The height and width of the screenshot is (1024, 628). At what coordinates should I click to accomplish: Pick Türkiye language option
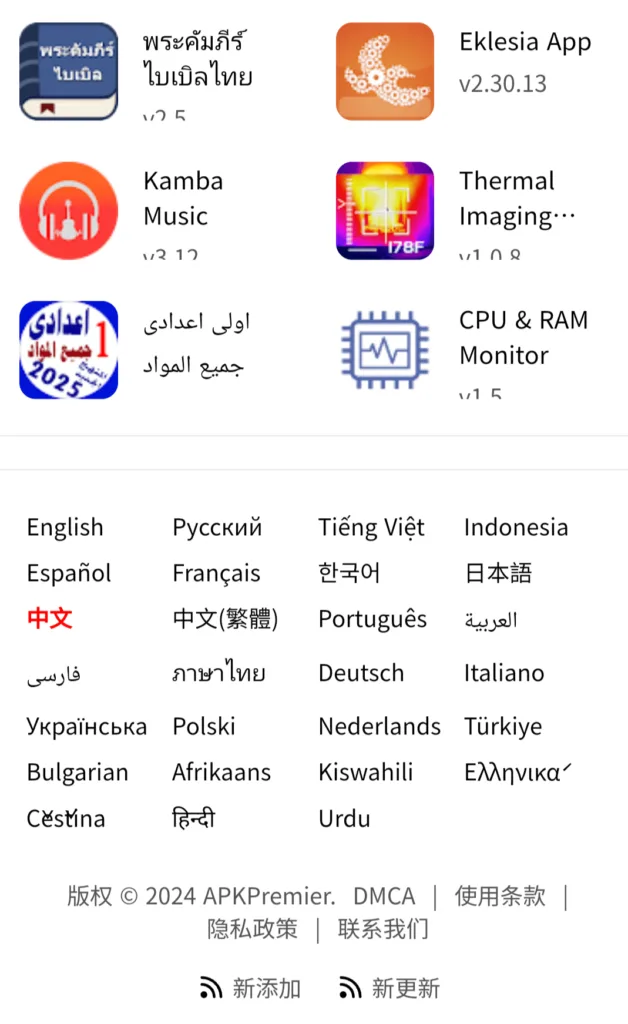(503, 727)
